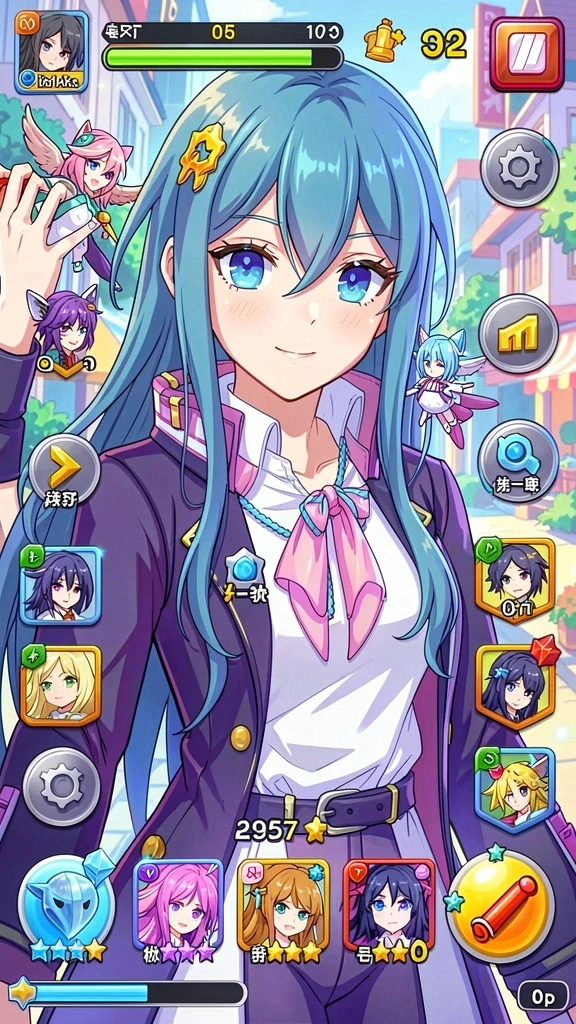576x1024 pixels.
Task: Choose the portrait with the red star
Action: 515,686
